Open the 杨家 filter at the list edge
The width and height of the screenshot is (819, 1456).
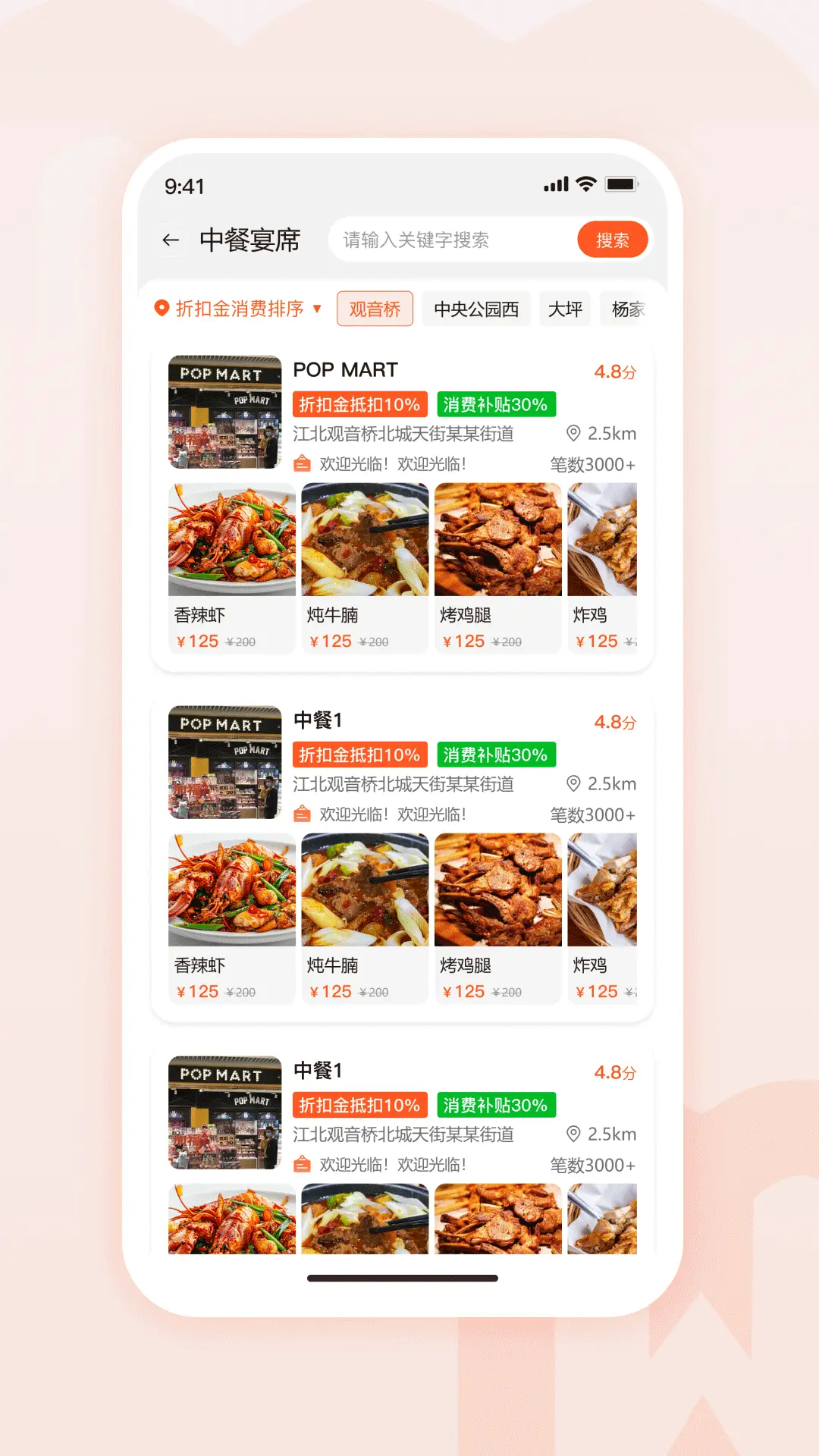click(629, 309)
